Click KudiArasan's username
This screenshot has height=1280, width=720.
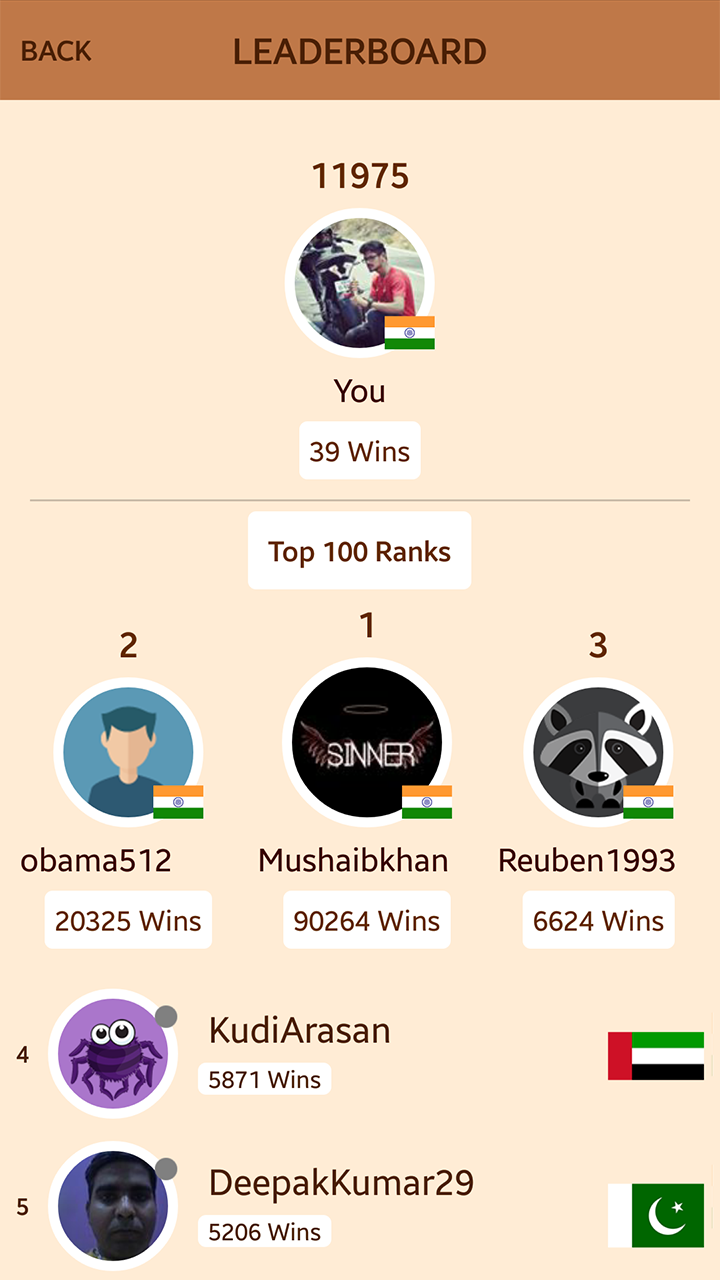pos(300,1030)
